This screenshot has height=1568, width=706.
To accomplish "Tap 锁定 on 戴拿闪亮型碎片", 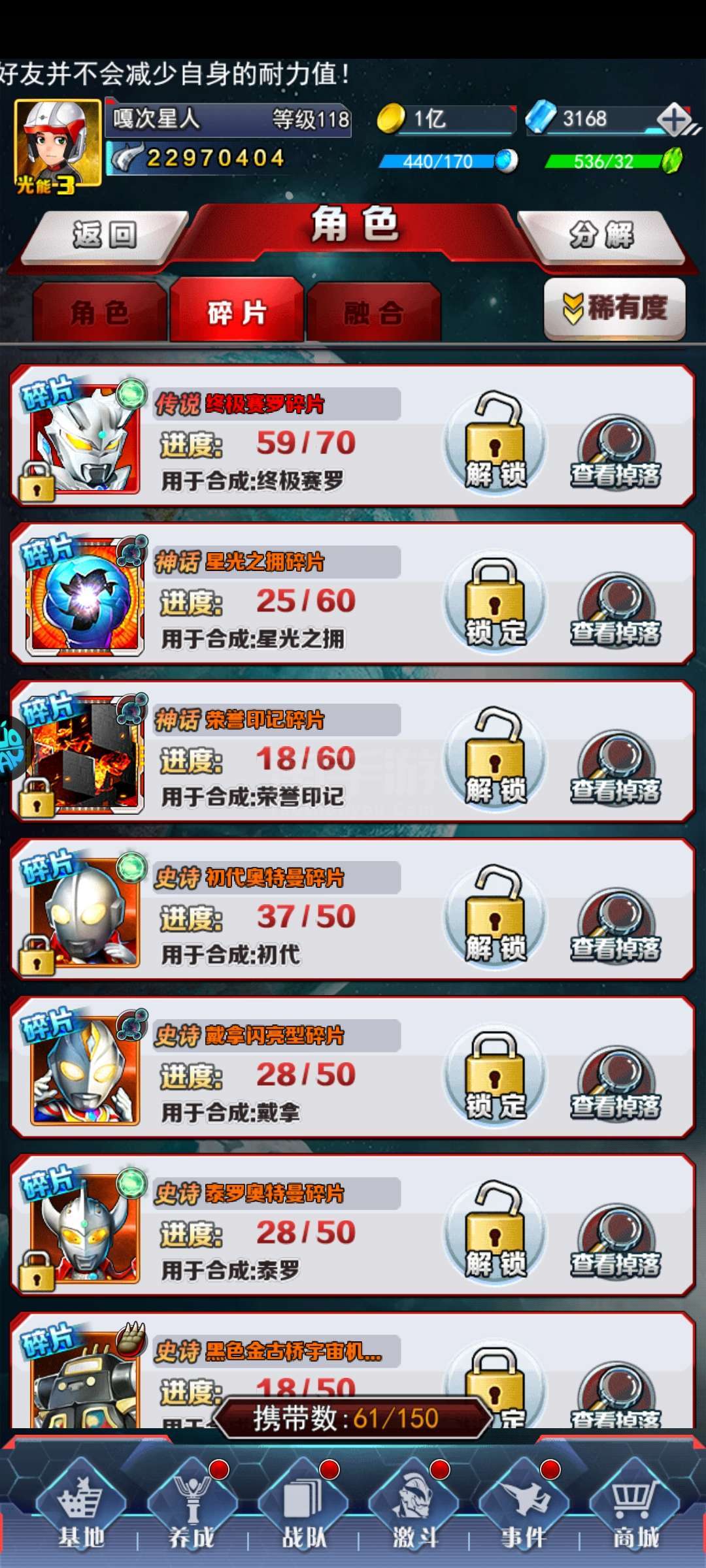I will click(x=495, y=1075).
